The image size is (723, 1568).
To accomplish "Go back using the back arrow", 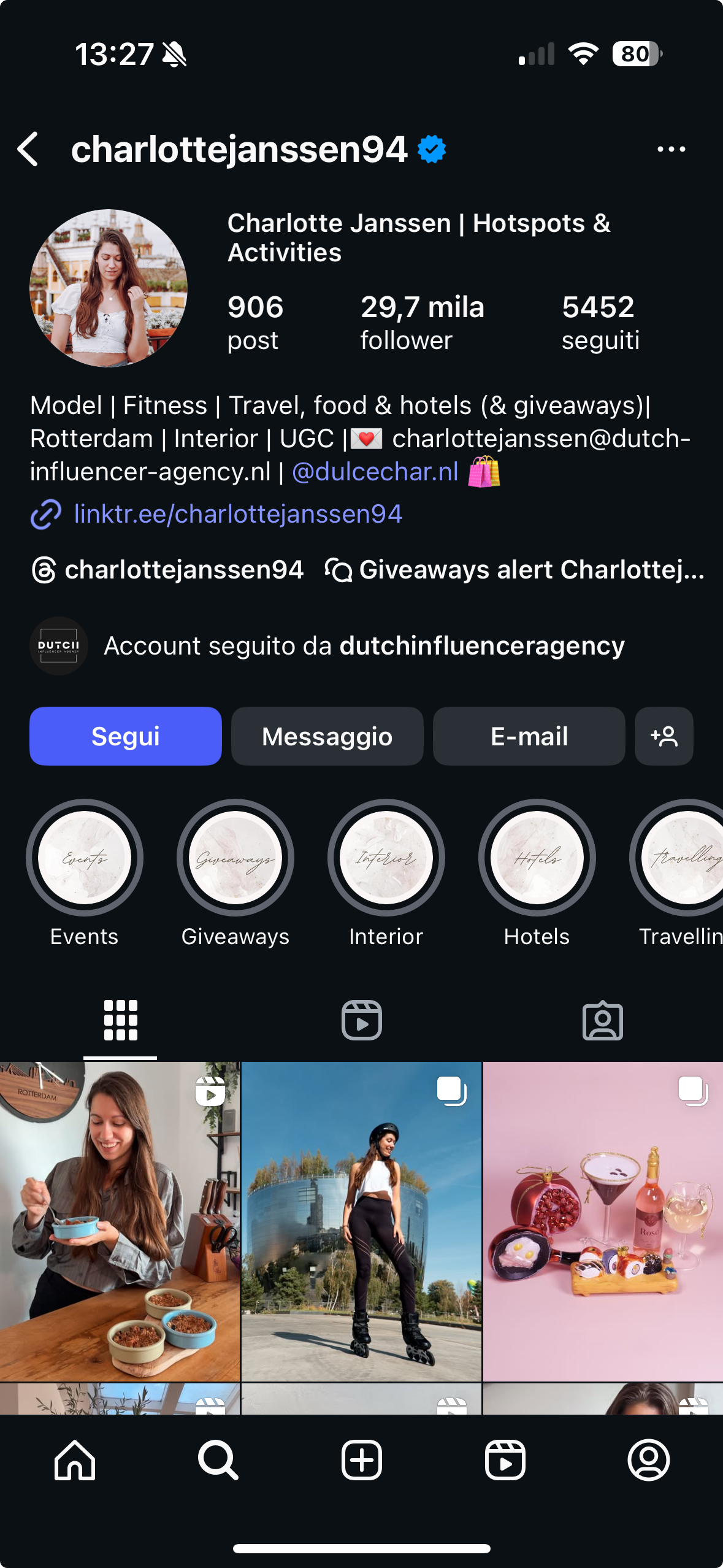I will 28,149.
